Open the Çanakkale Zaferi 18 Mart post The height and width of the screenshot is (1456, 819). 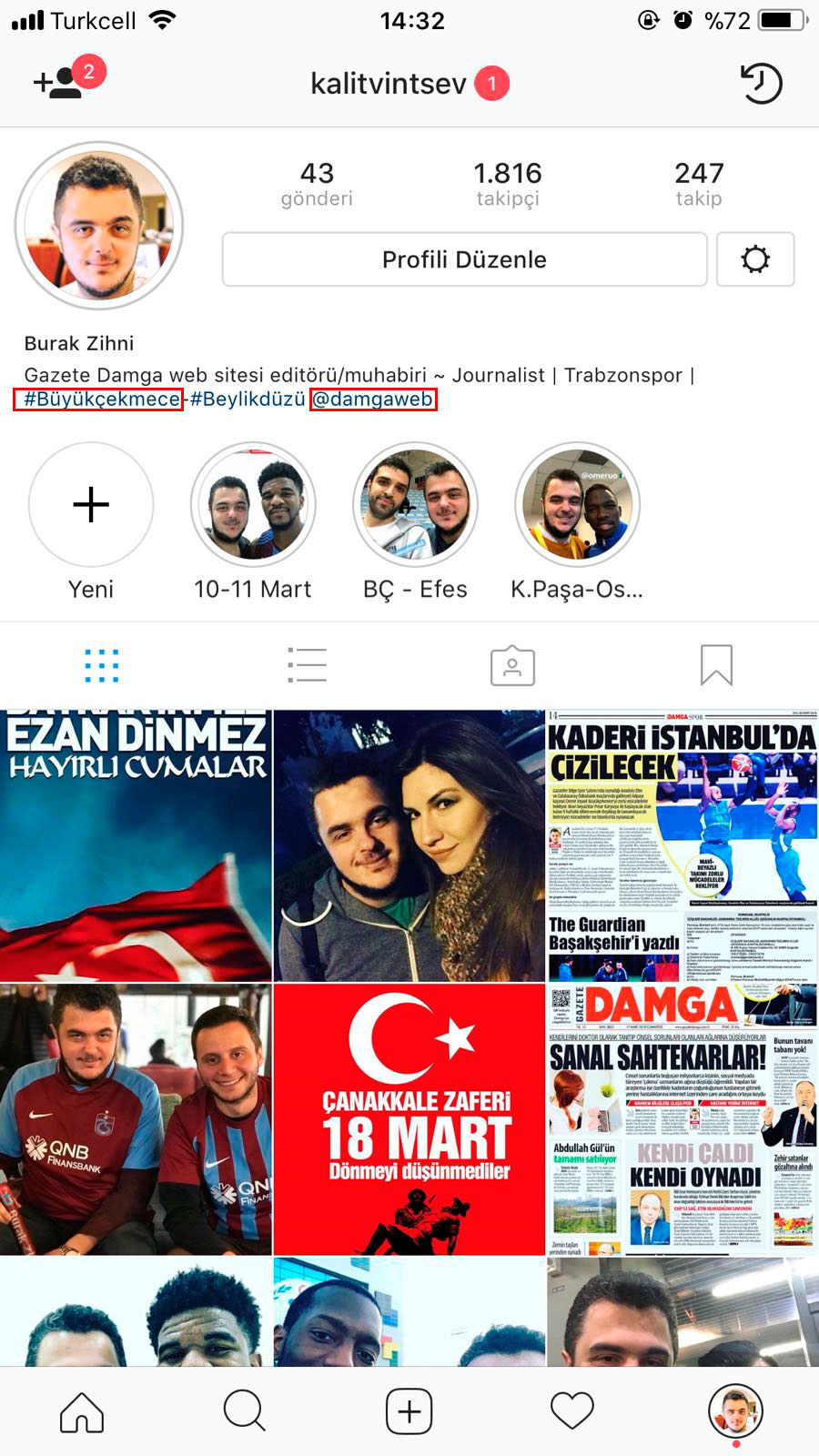tap(409, 1119)
